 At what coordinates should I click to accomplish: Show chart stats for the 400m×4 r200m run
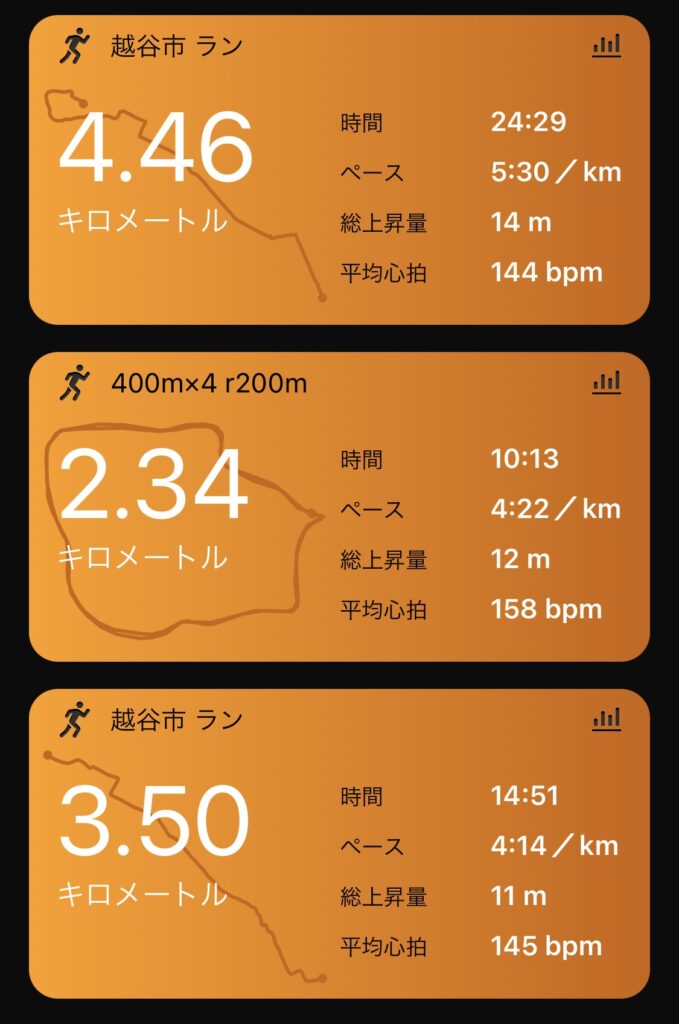pyautogui.click(x=606, y=381)
